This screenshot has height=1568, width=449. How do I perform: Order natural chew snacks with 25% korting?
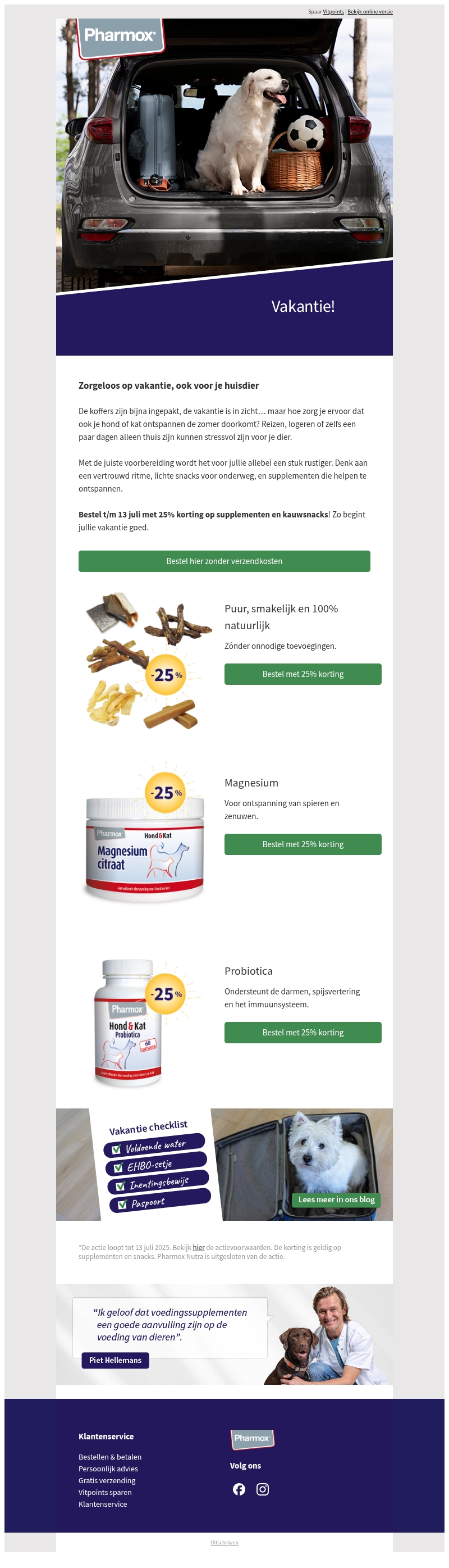[303, 674]
